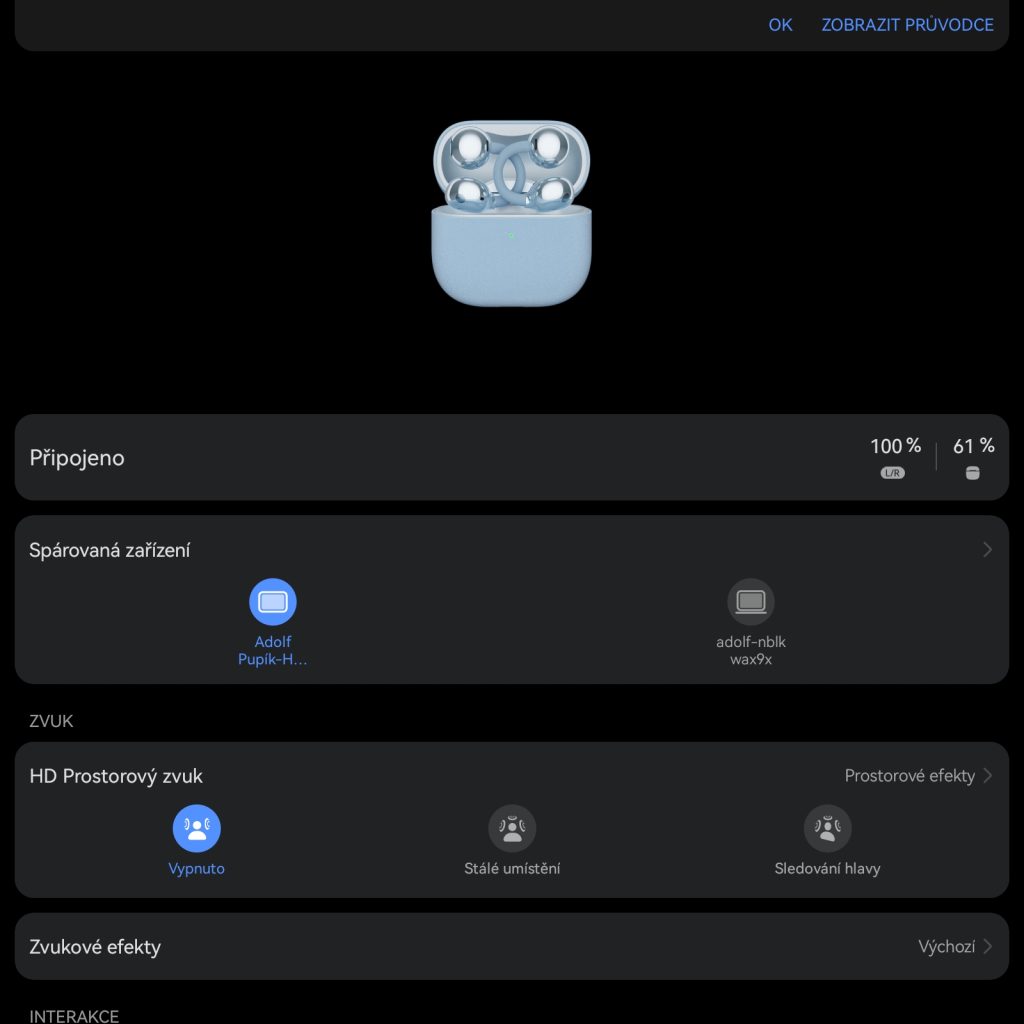Image resolution: width=1024 pixels, height=1024 pixels.
Task: Enable Sledování hlavy head tracking
Action: point(827,829)
